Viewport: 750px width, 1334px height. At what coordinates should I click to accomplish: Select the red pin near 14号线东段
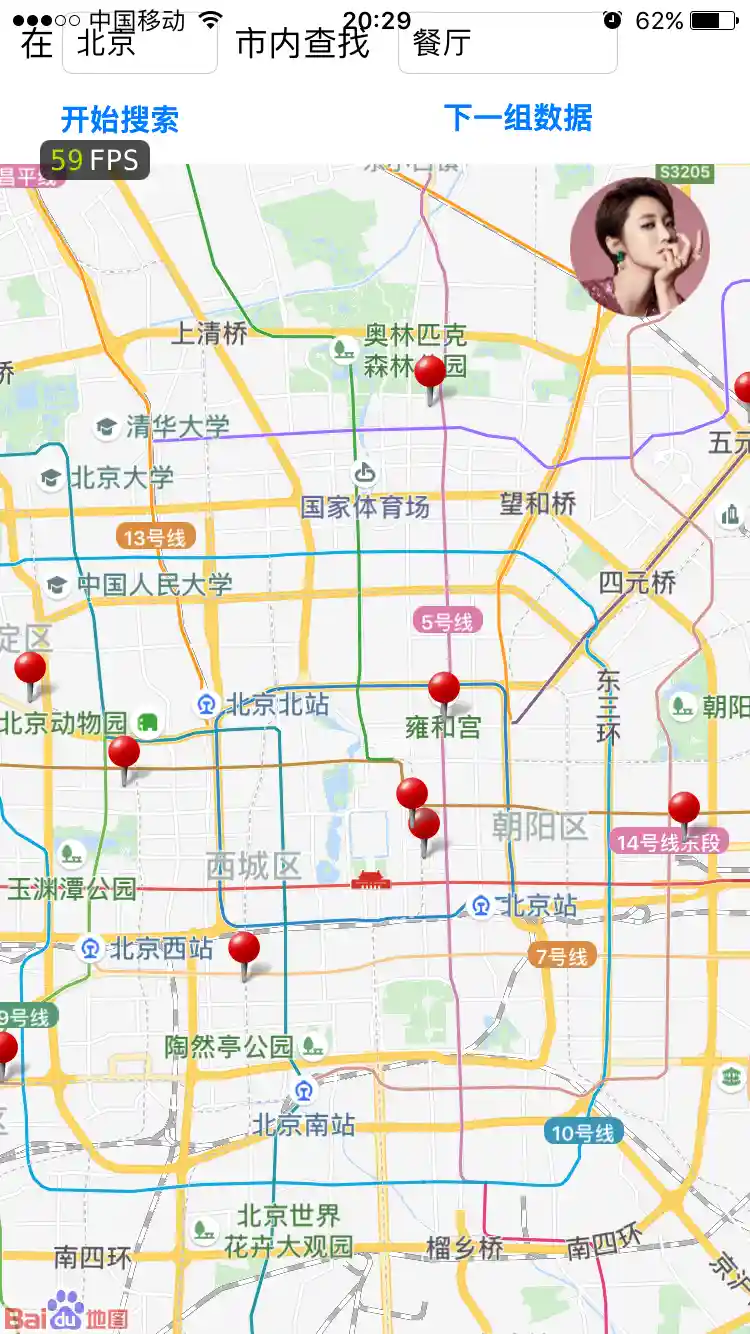684,811
